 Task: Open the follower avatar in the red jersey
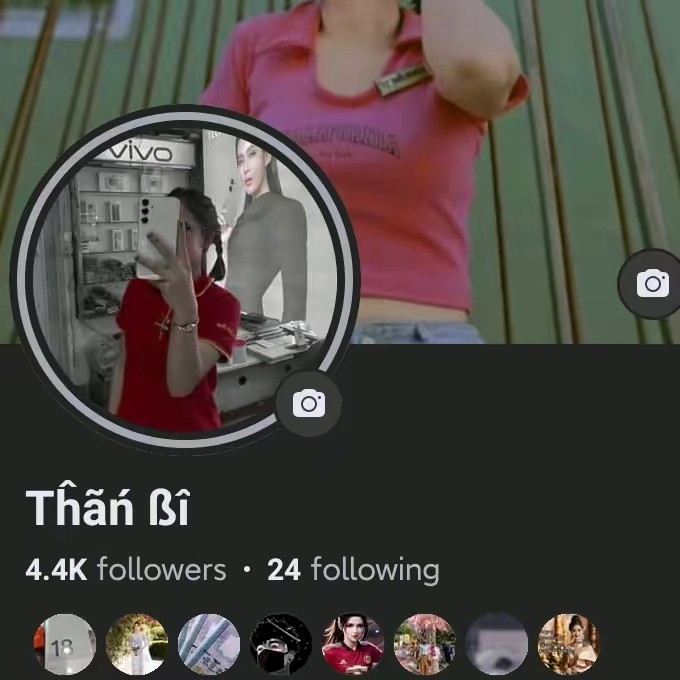pos(352,645)
